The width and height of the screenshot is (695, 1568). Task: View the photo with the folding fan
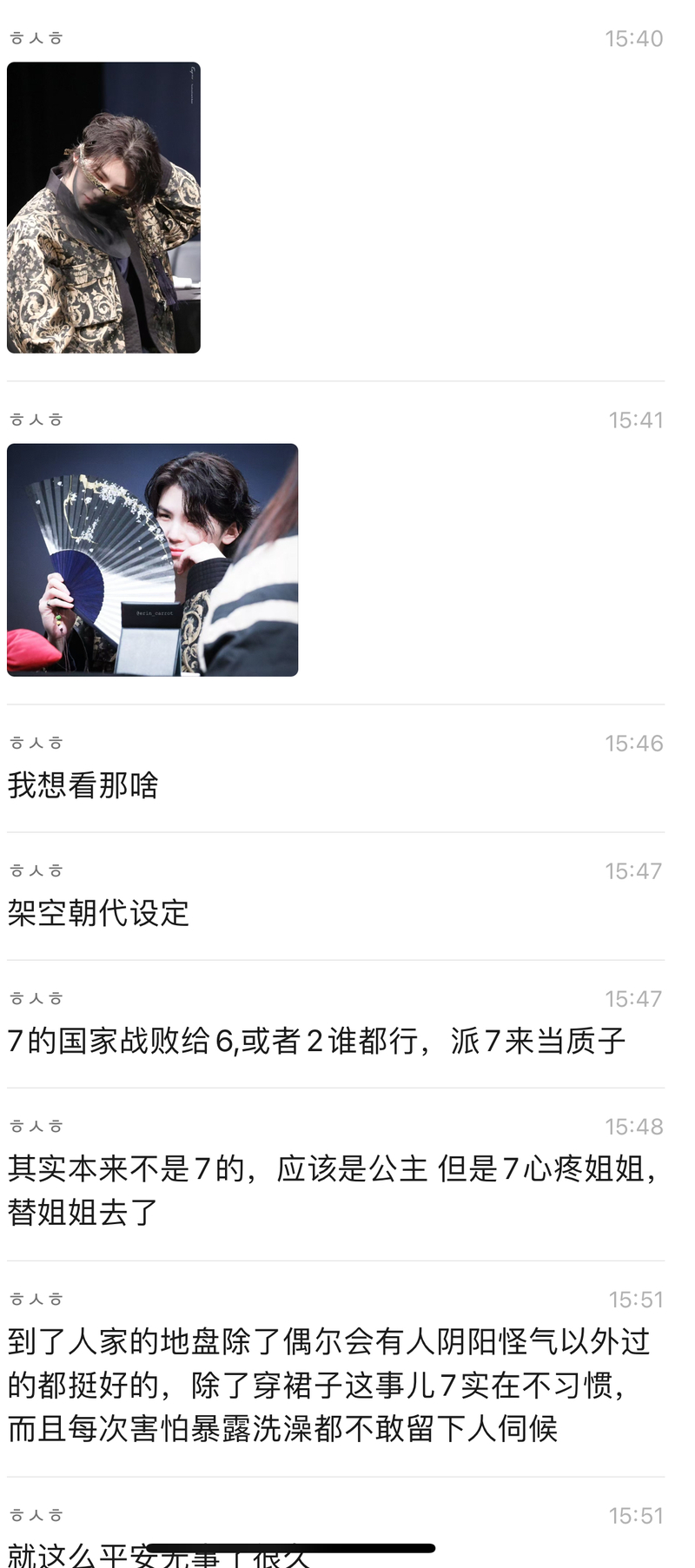coord(152,559)
